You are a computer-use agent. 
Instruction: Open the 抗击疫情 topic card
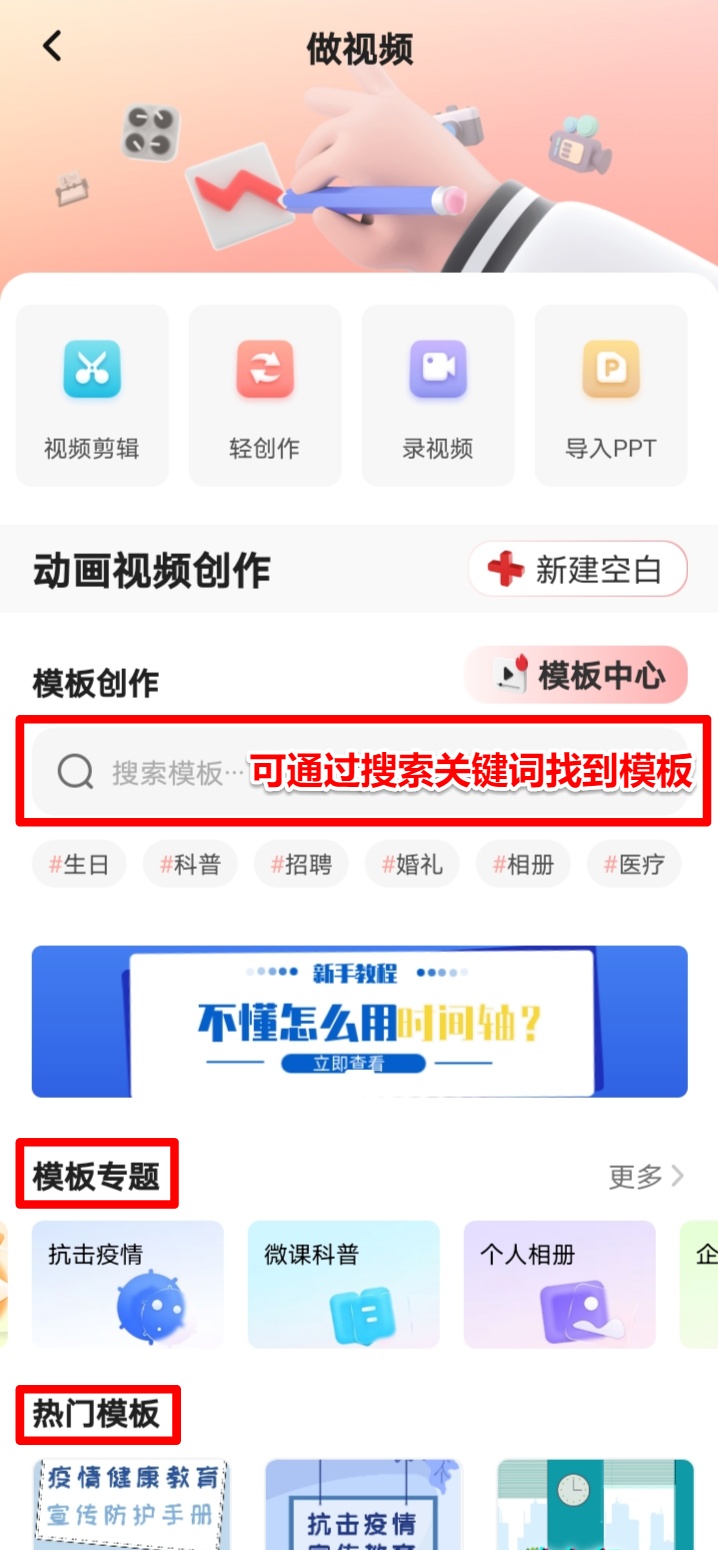pyautogui.click(x=128, y=1284)
